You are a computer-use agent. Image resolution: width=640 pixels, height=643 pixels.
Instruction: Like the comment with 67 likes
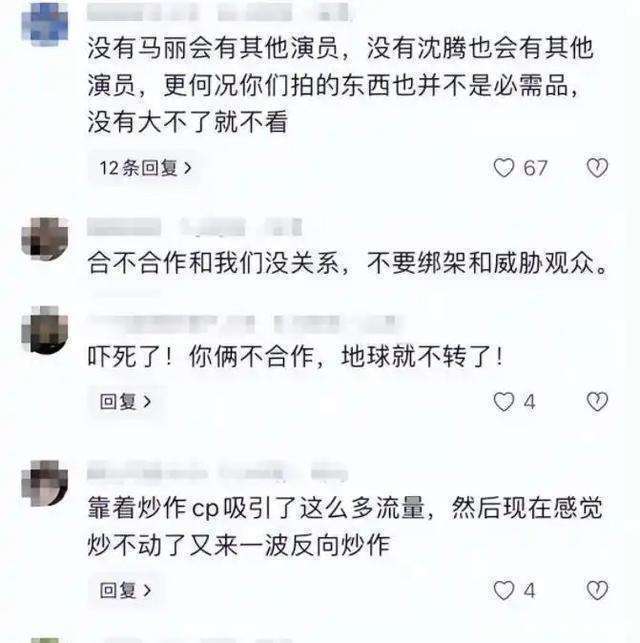click(x=503, y=168)
